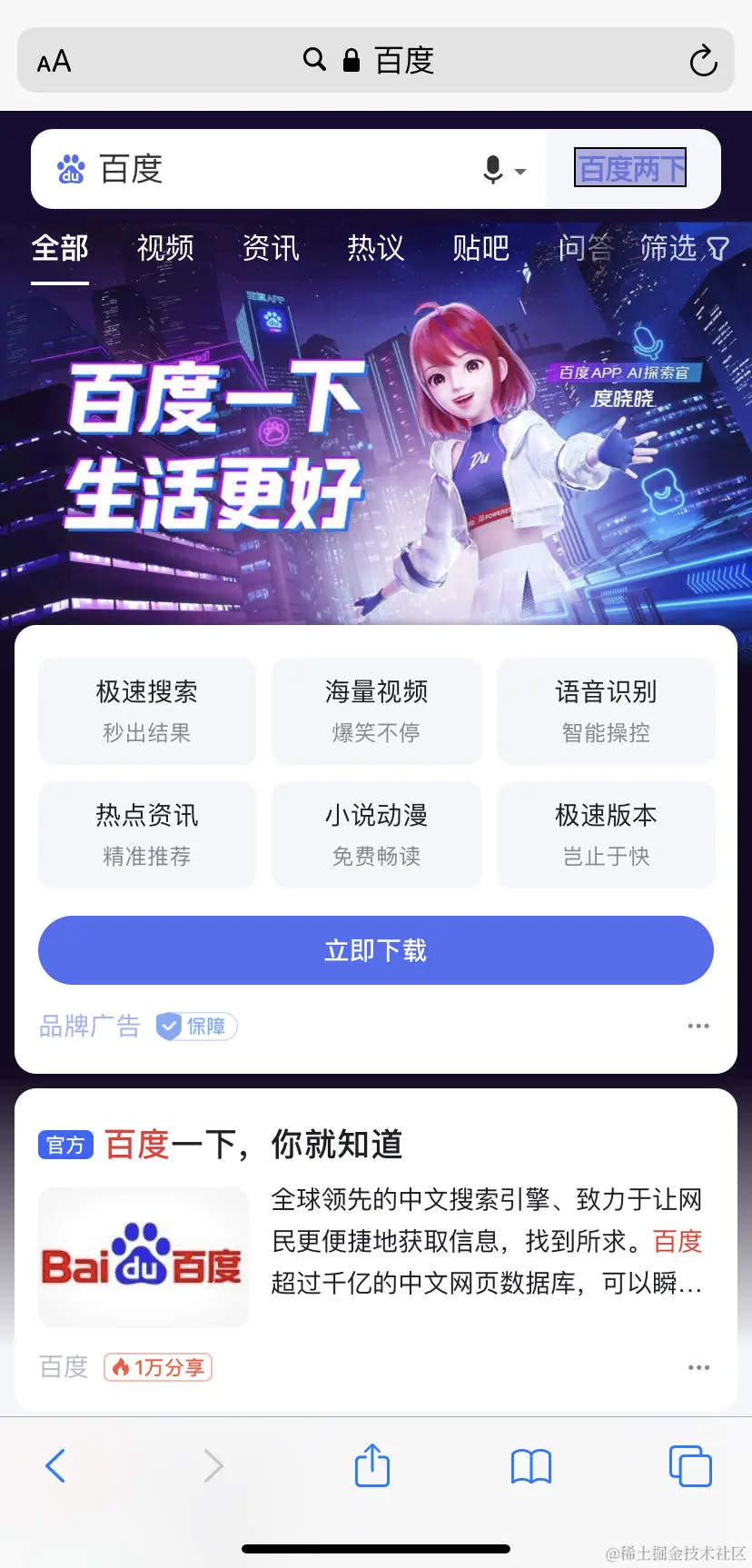Viewport: 752px width, 1568px height.
Task: Switch to the 视频 tab
Action: [x=165, y=248]
